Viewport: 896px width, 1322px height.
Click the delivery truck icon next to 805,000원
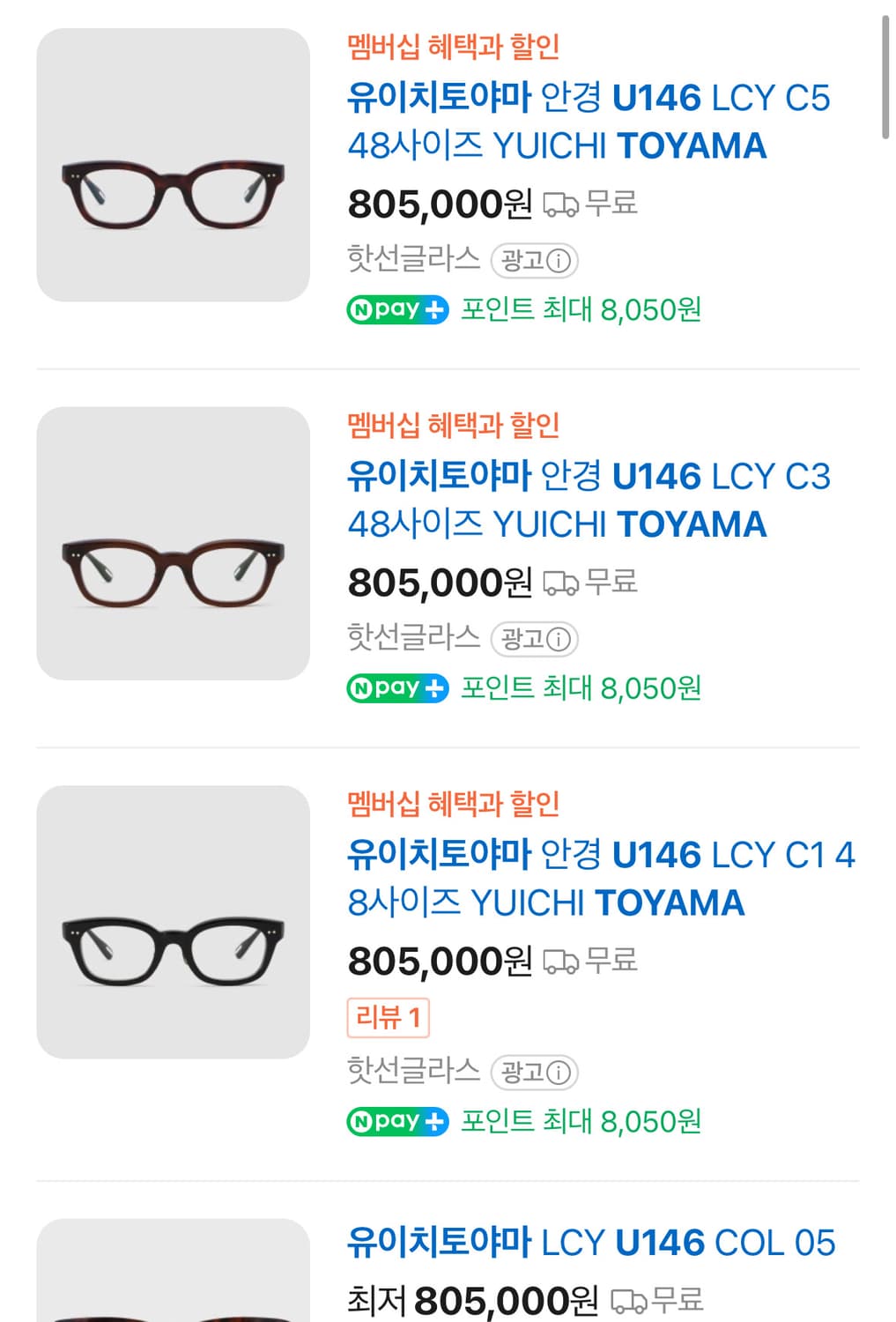pyautogui.click(x=561, y=203)
